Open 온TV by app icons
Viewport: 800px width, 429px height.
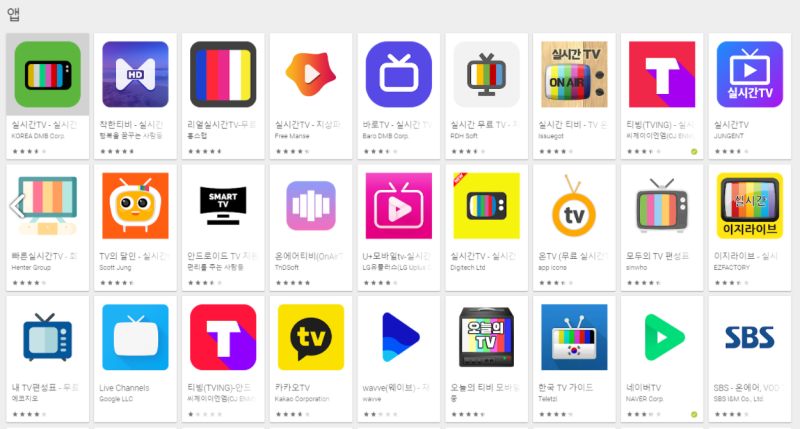tap(574, 206)
